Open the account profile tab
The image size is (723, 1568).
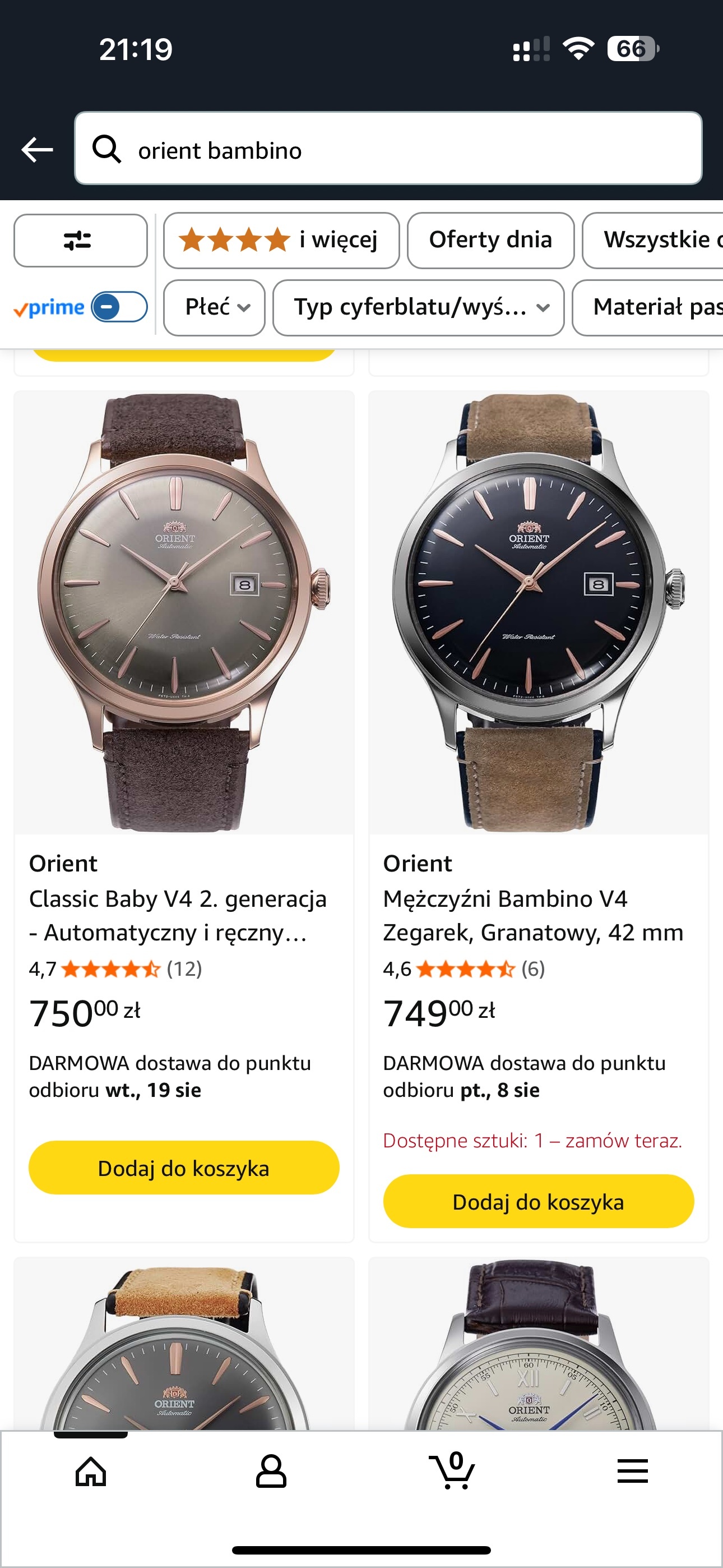[x=271, y=1472]
